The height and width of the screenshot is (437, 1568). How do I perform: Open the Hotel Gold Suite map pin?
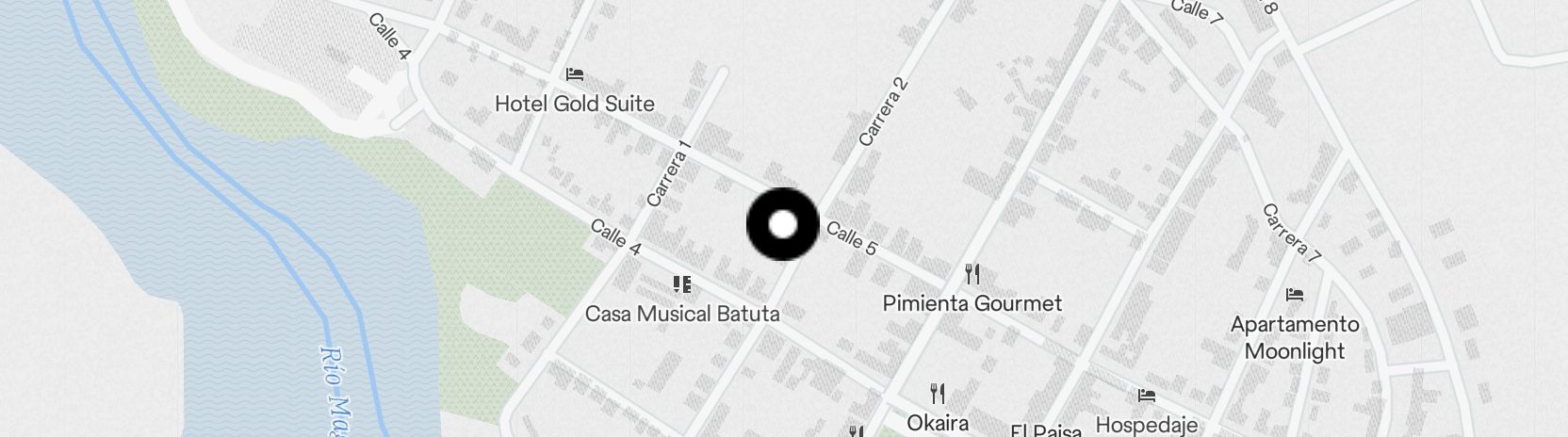coord(575,73)
